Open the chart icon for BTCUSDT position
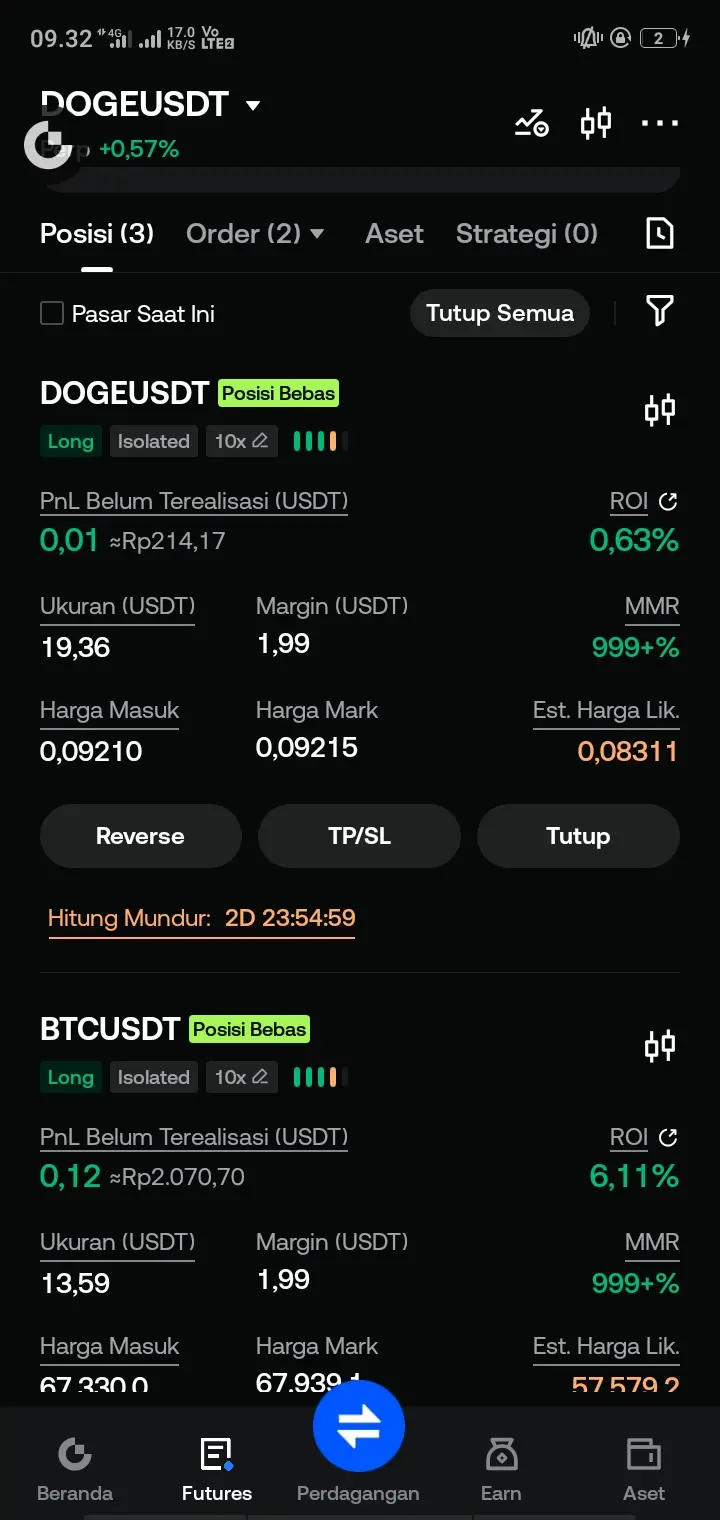This screenshot has height=1520, width=720. (x=660, y=1046)
